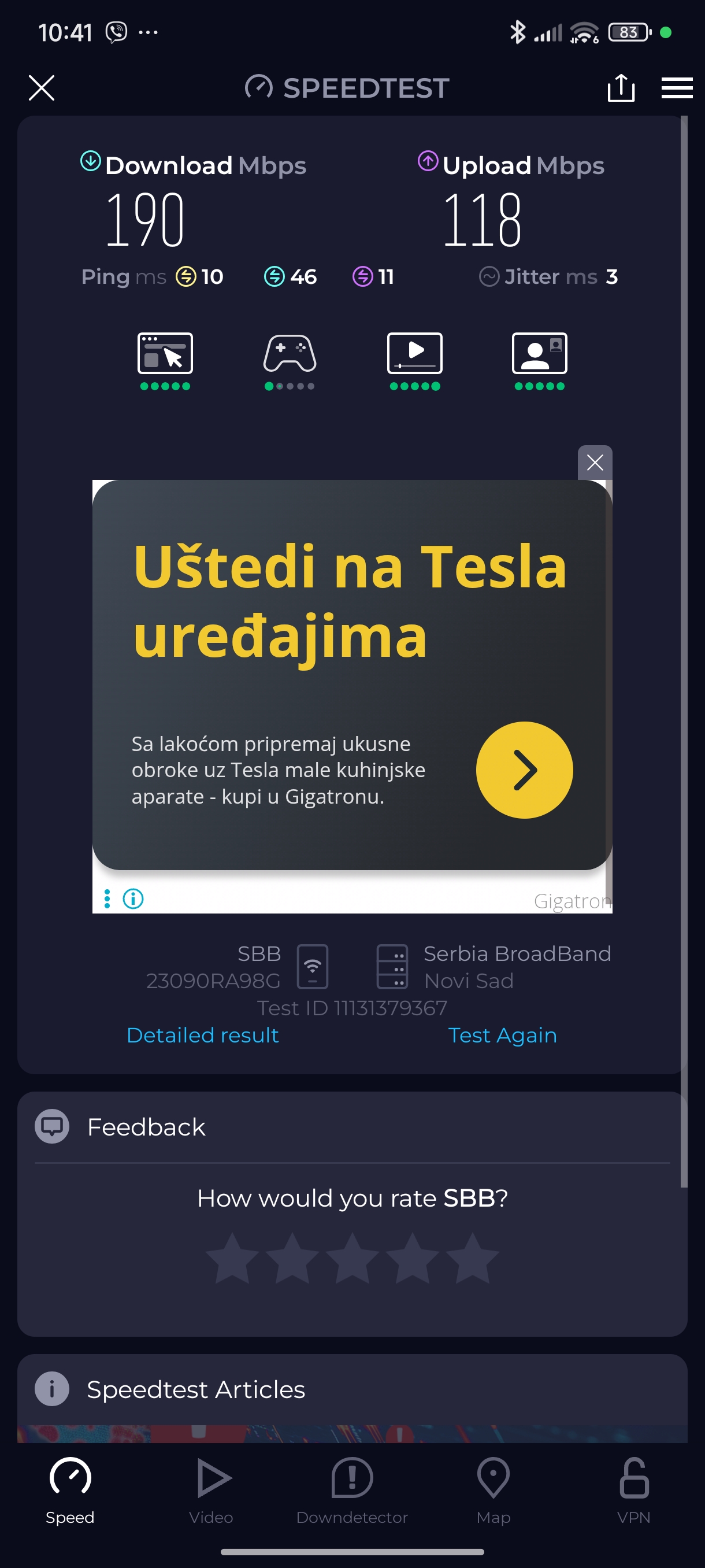Tap Test Again to rerun the test

tap(502, 1035)
